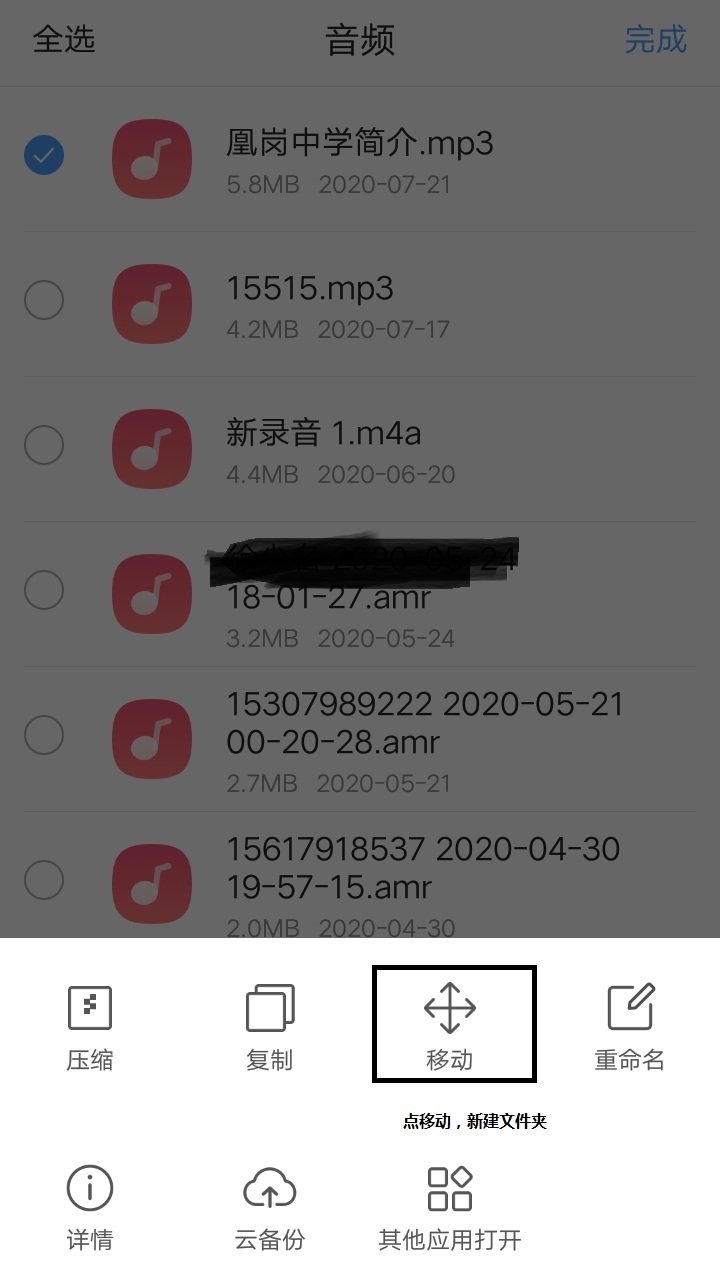
Task: Tap 全选 to select all files
Action: (64, 40)
